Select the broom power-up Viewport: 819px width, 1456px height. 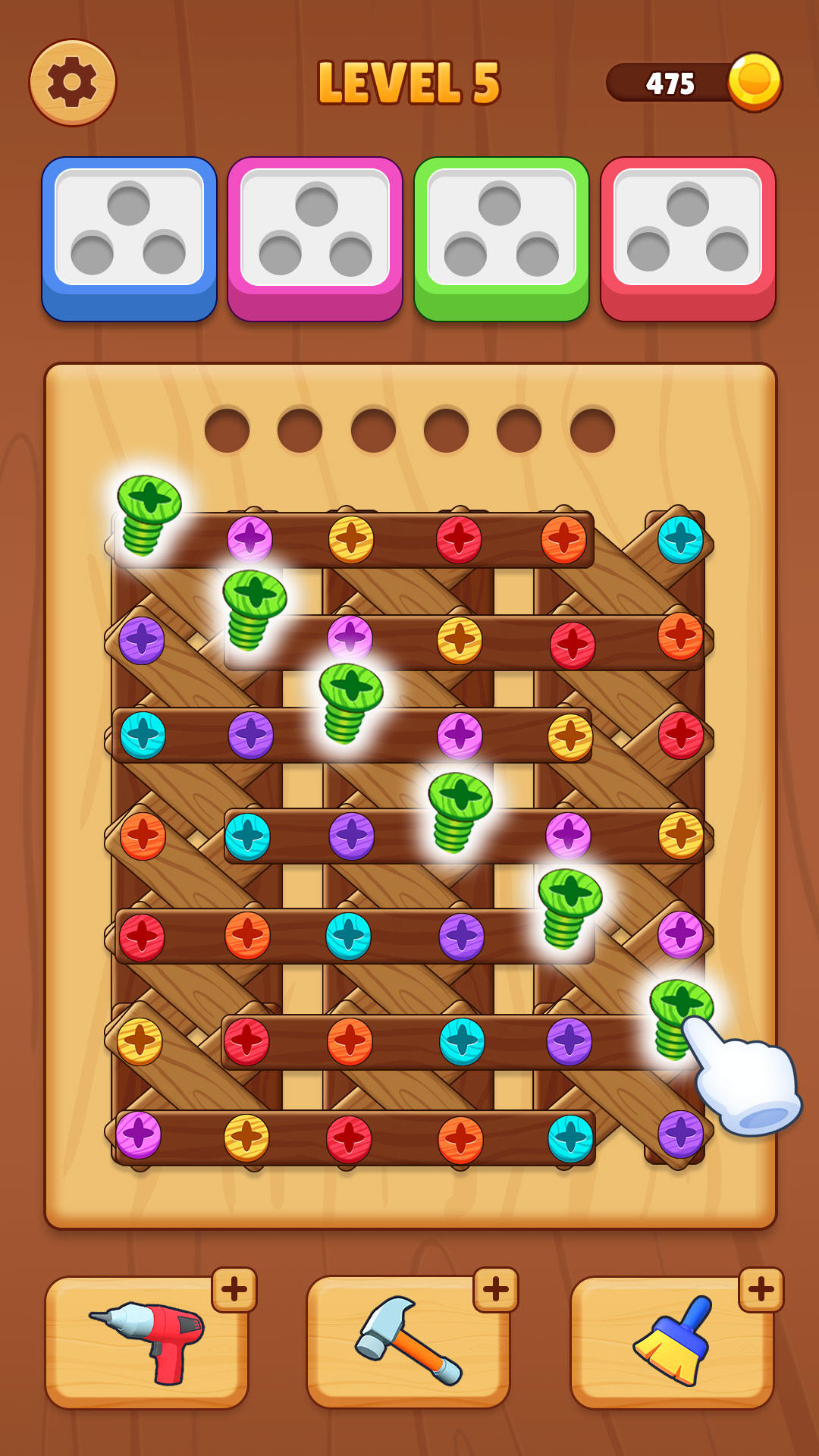672,1342
